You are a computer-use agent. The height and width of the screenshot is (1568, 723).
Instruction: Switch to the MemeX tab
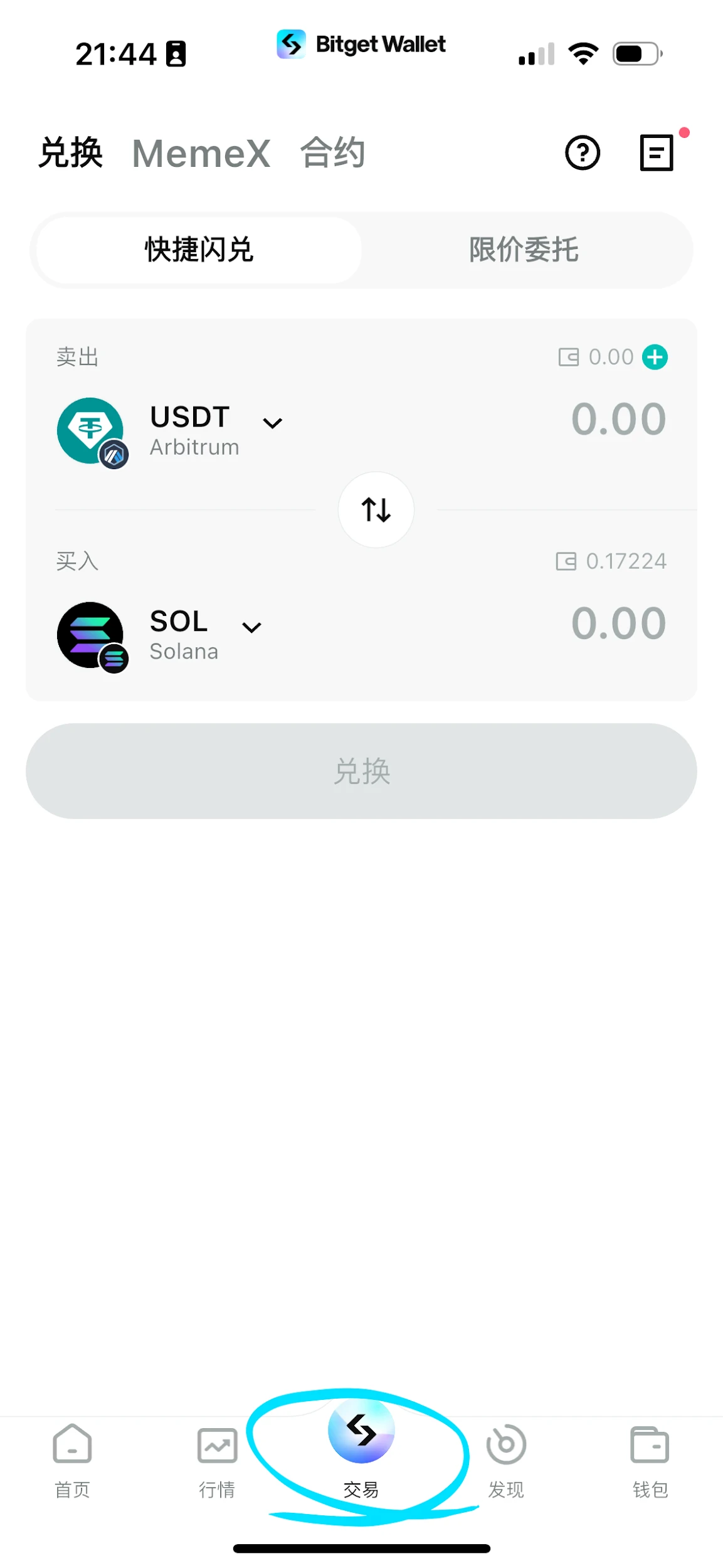click(201, 153)
